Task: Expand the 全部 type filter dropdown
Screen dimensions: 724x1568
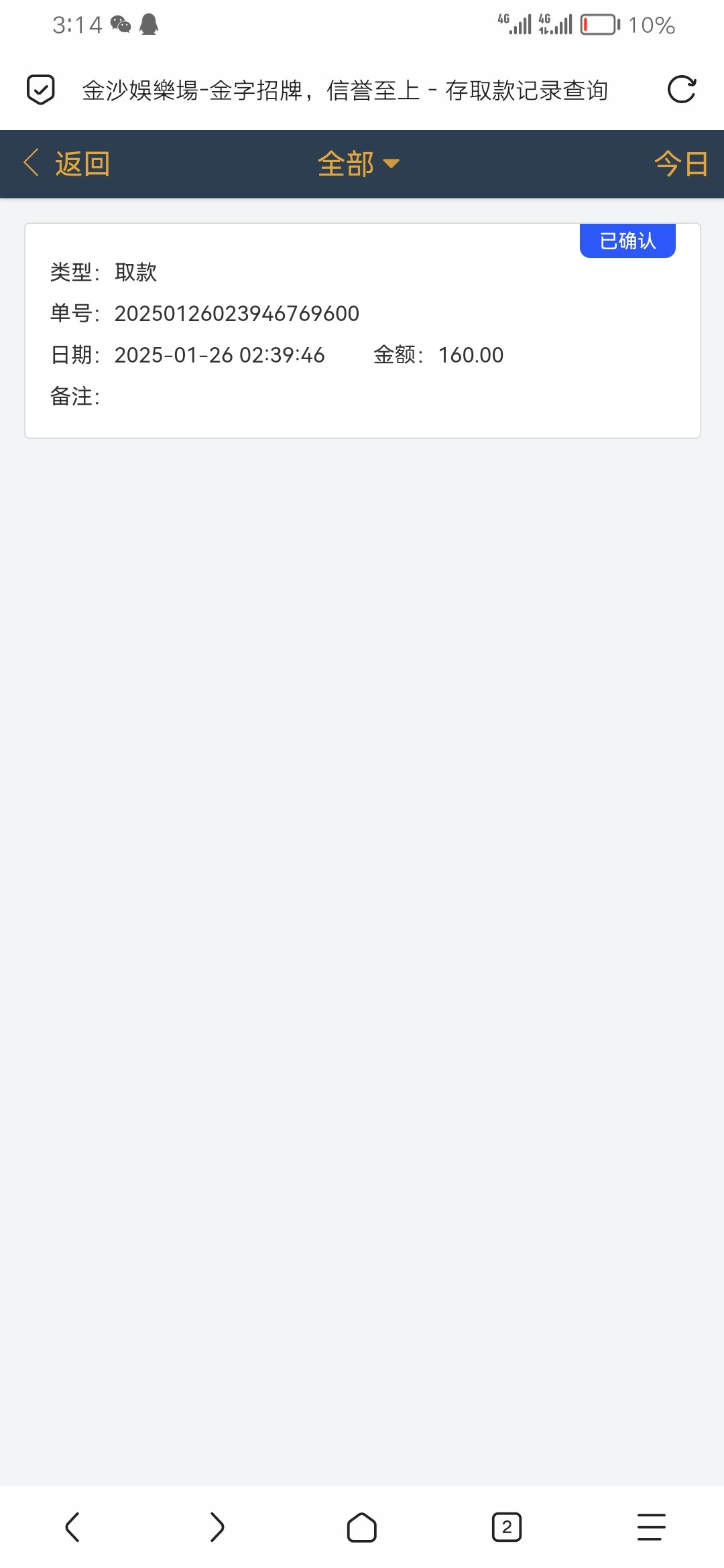Action: click(359, 164)
